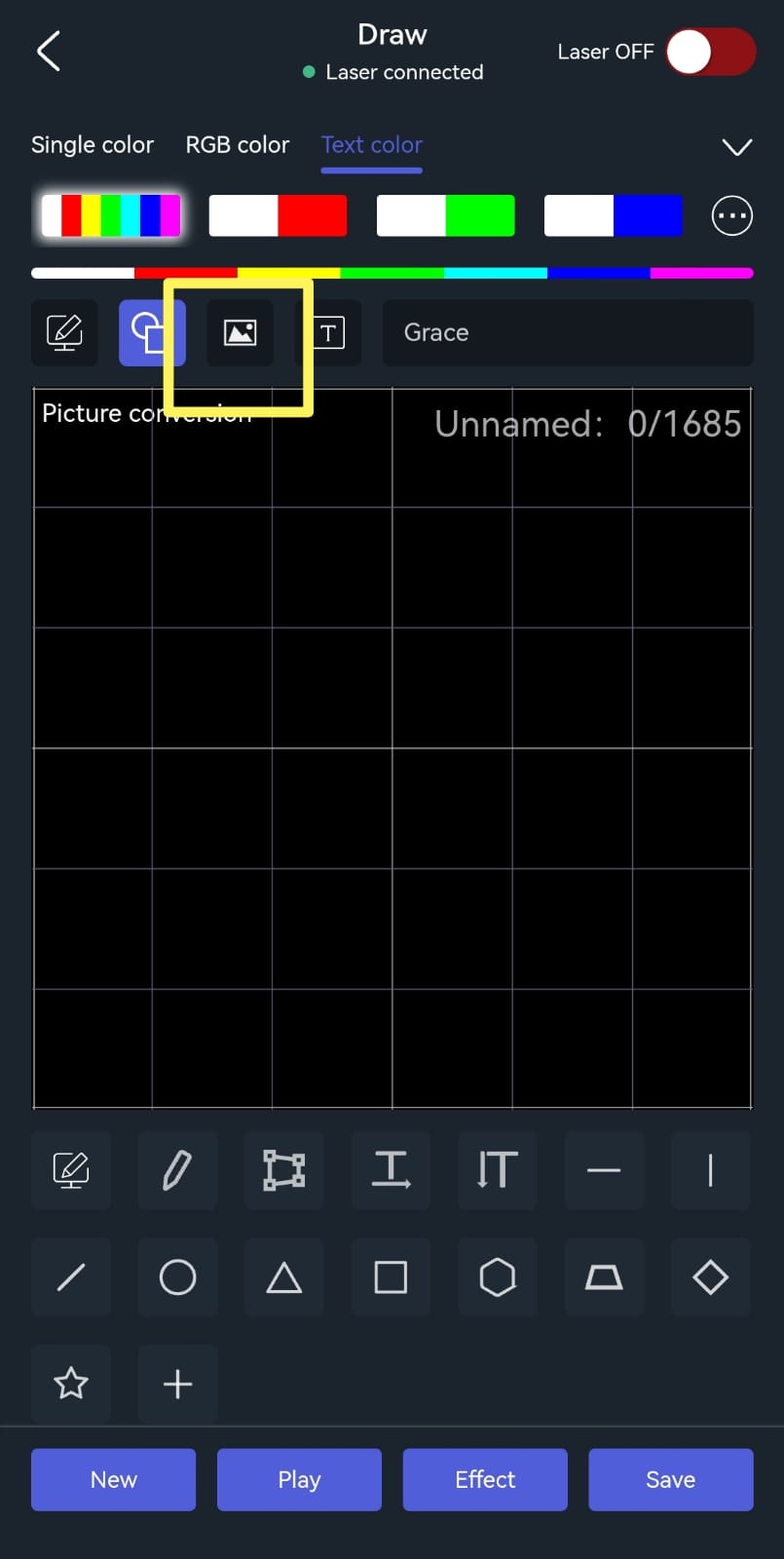Switch to the Single color tab

93,145
